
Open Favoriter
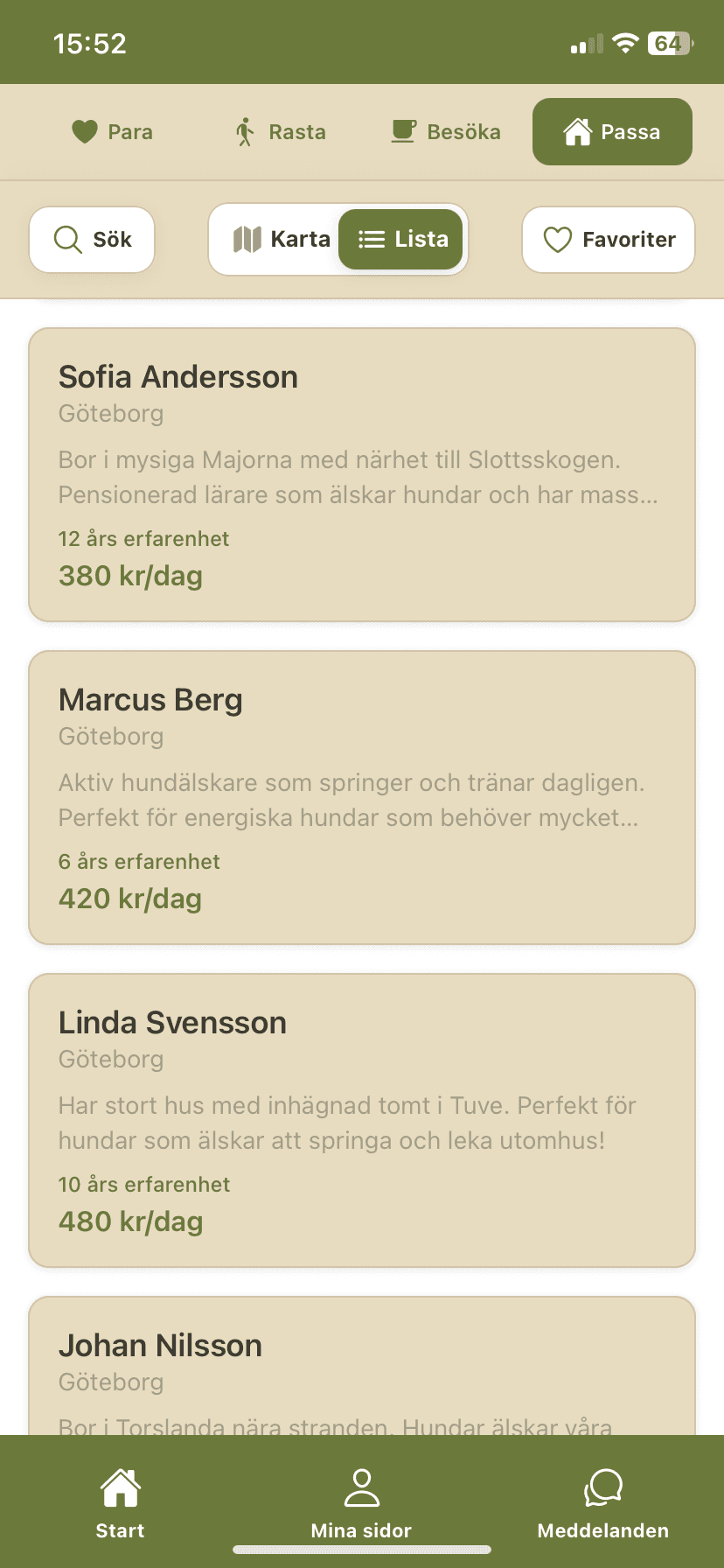tap(608, 239)
